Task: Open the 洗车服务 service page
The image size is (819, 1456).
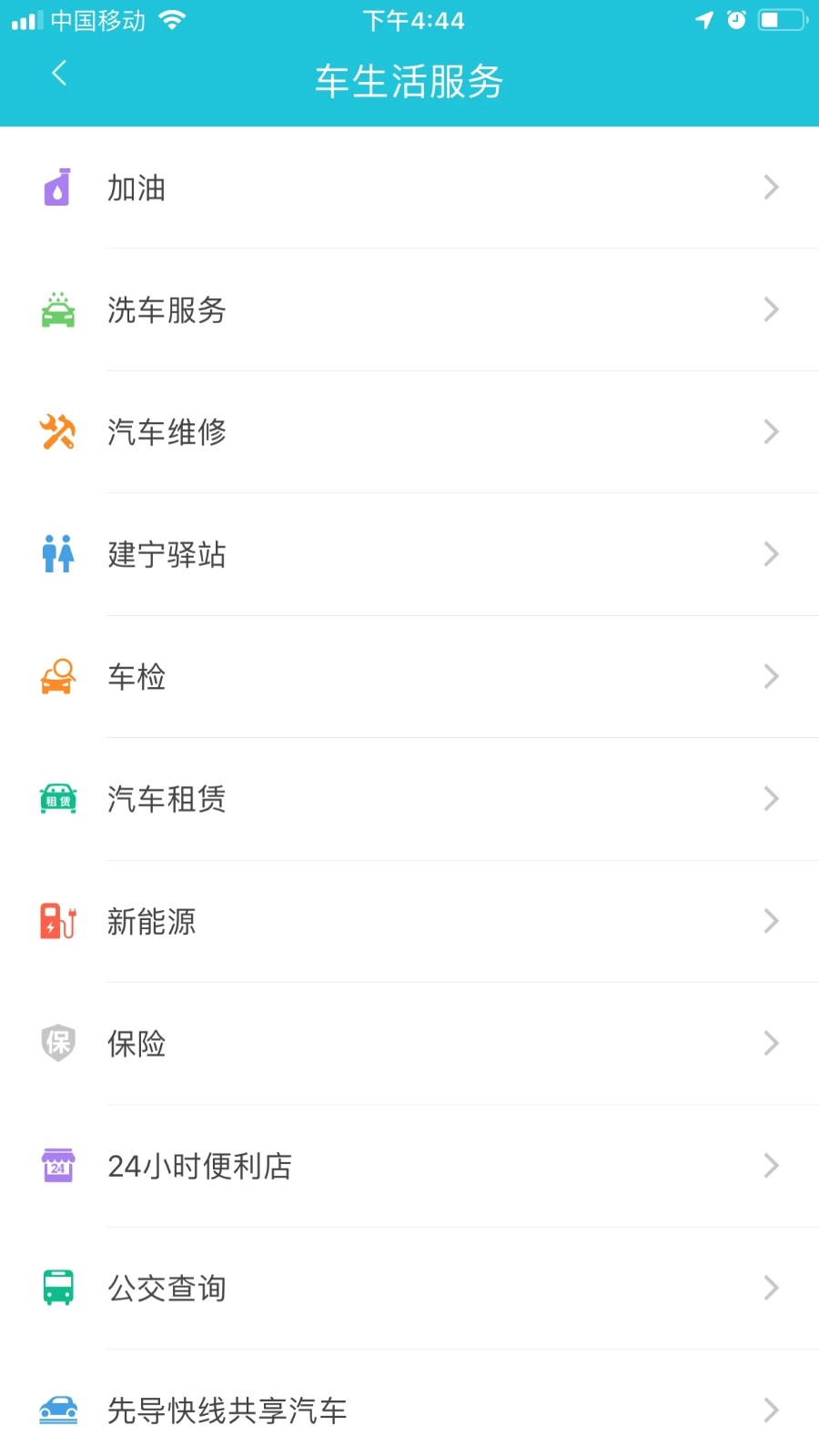Action: [x=409, y=310]
